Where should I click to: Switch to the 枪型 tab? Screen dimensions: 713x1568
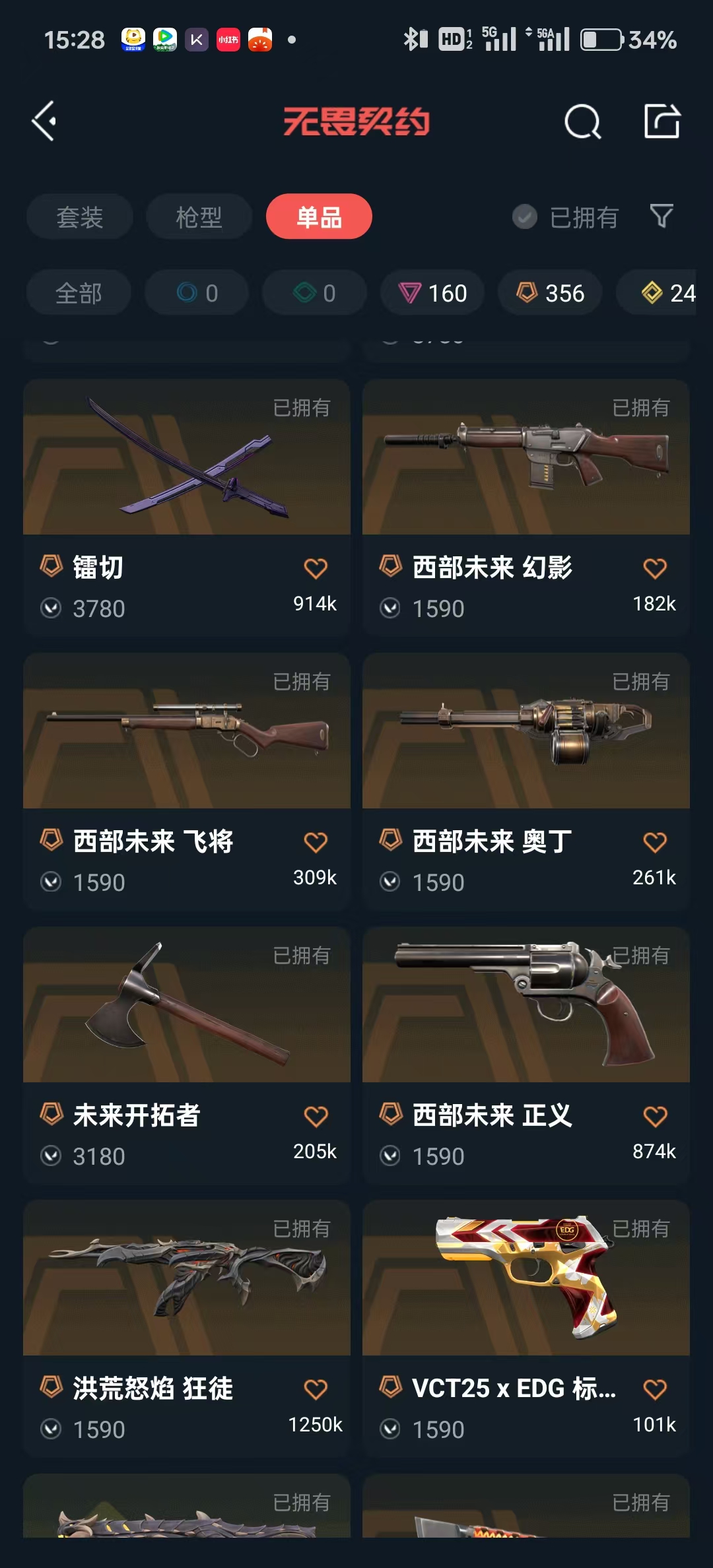click(199, 216)
